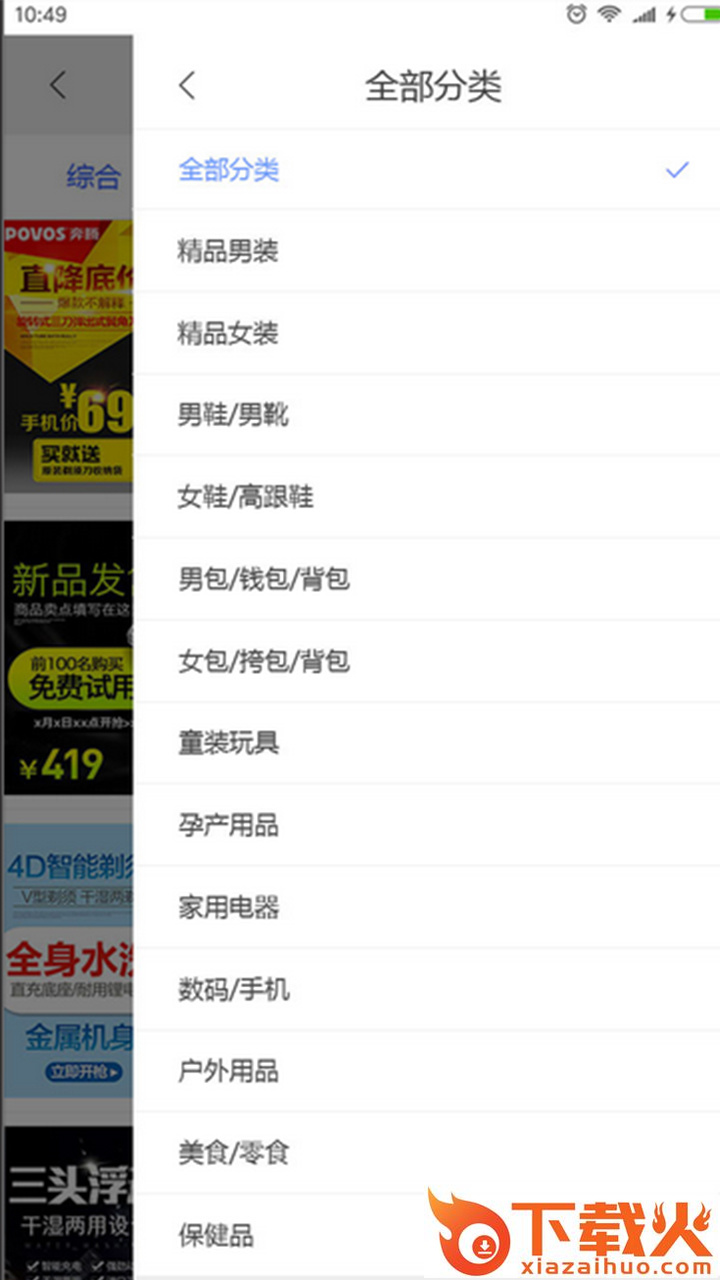This screenshot has width=720, height=1280.
Task: Choose the 精品男装 category
Action: 228,251
